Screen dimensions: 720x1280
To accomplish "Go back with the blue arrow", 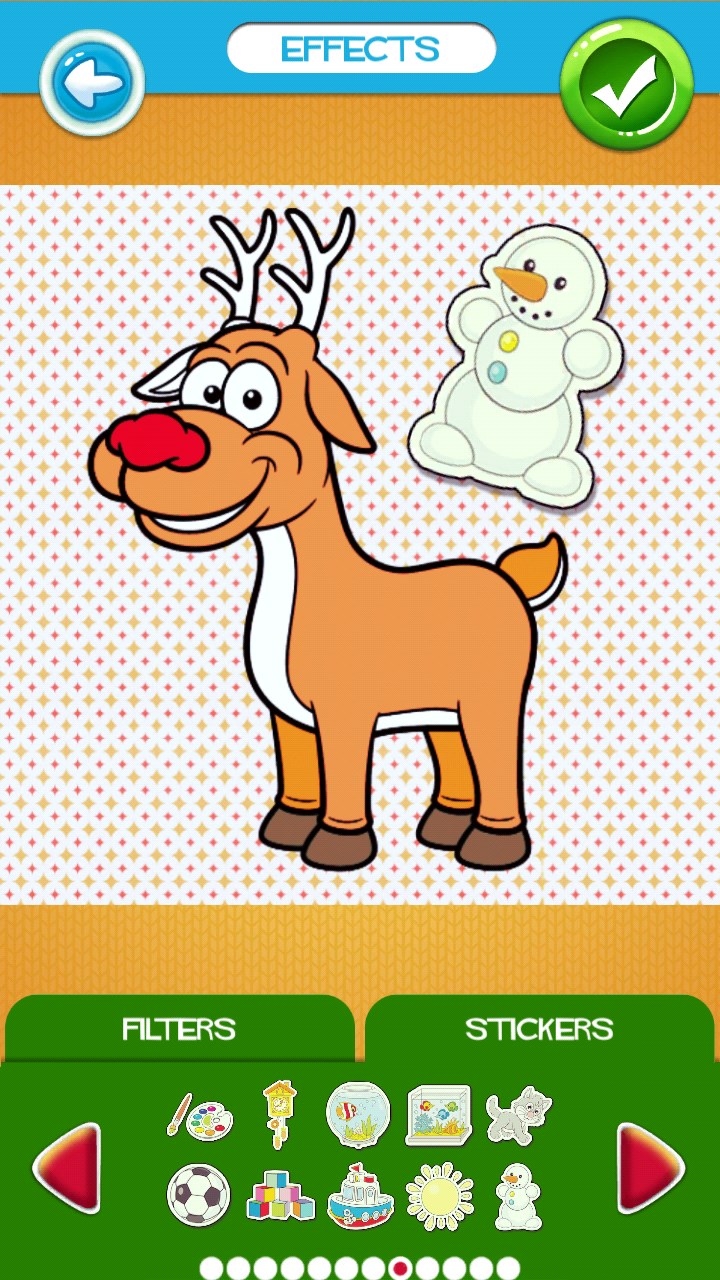I will (x=92, y=82).
